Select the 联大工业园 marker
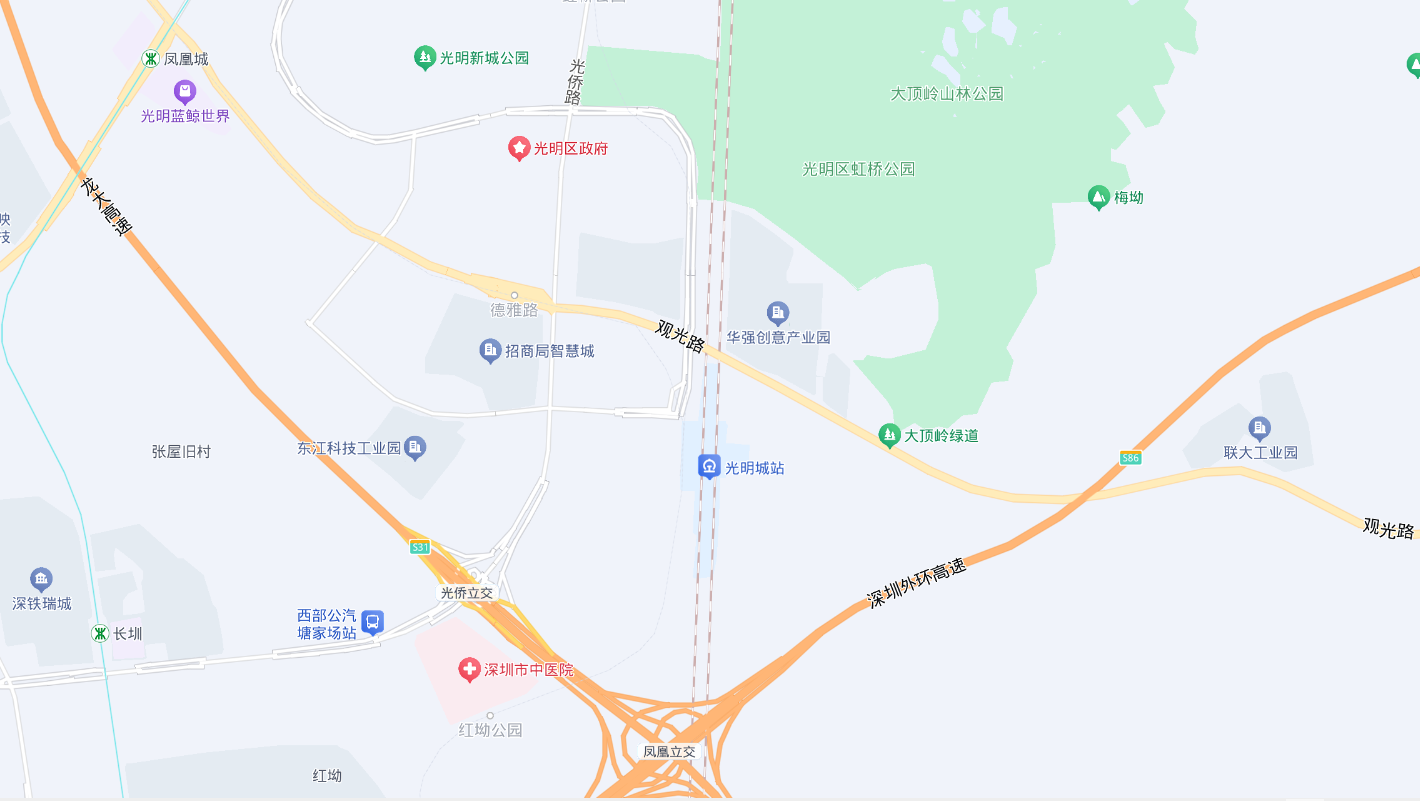Image resolution: width=1420 pixels, height=801 pixels. pos(1260,429)
